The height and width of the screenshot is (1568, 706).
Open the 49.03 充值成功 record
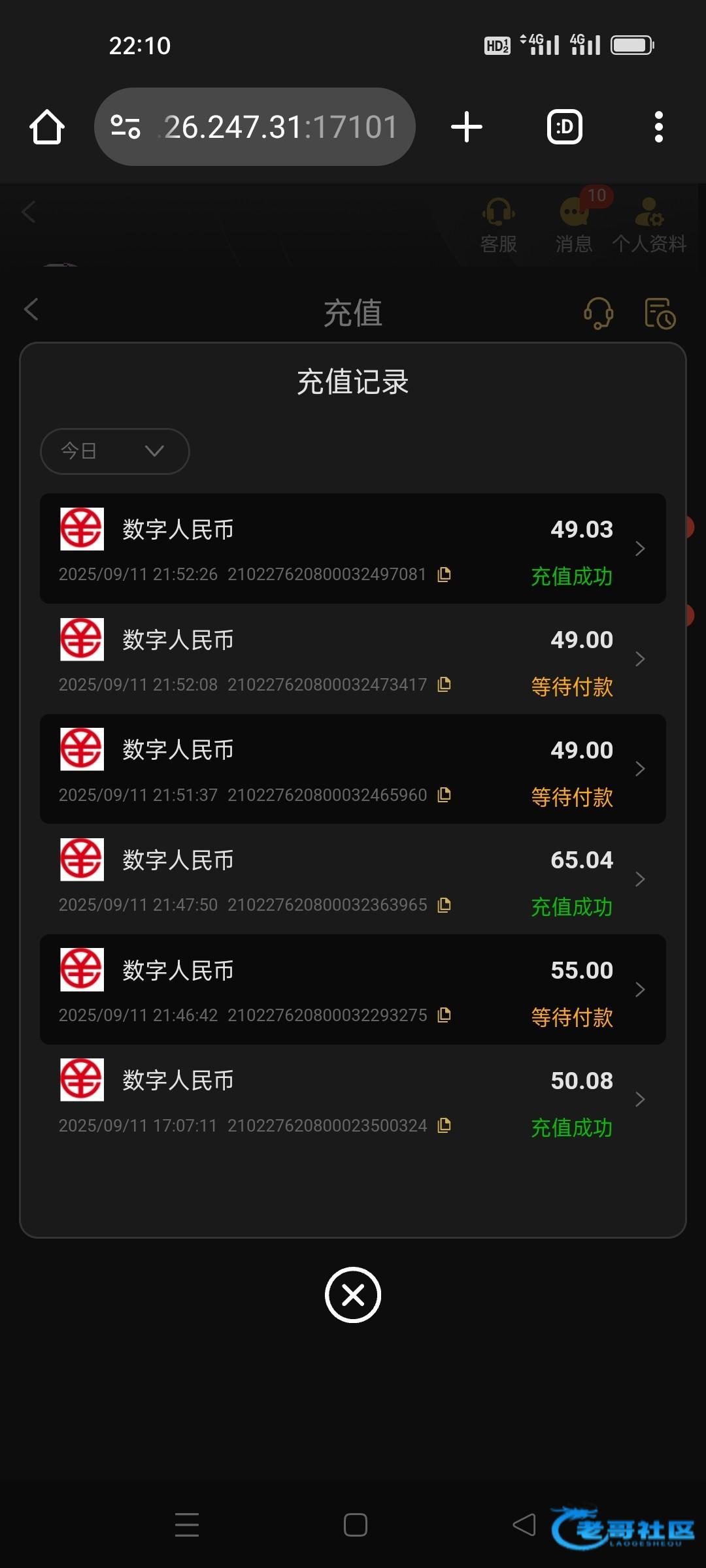click(x=353, y=548)
